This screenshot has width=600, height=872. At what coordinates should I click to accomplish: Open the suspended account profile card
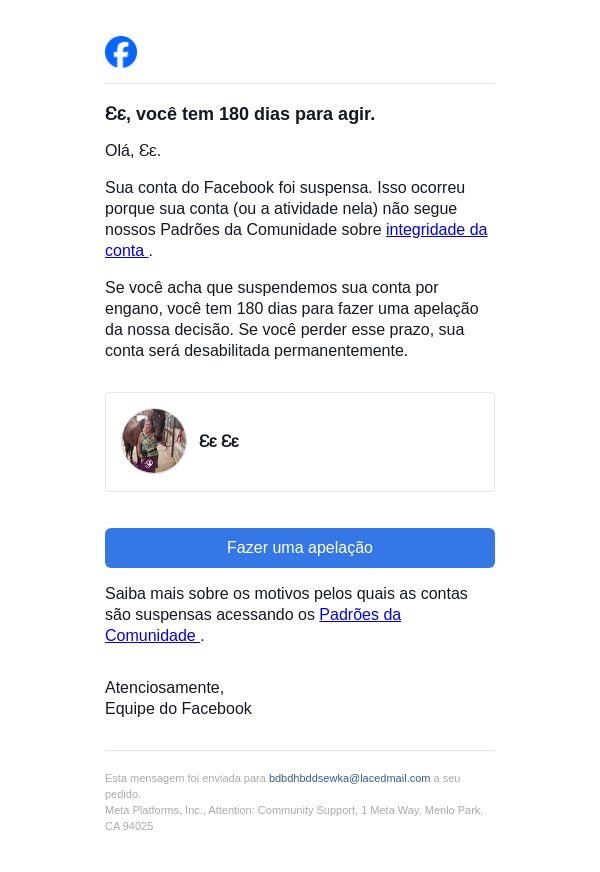(300, 442)
